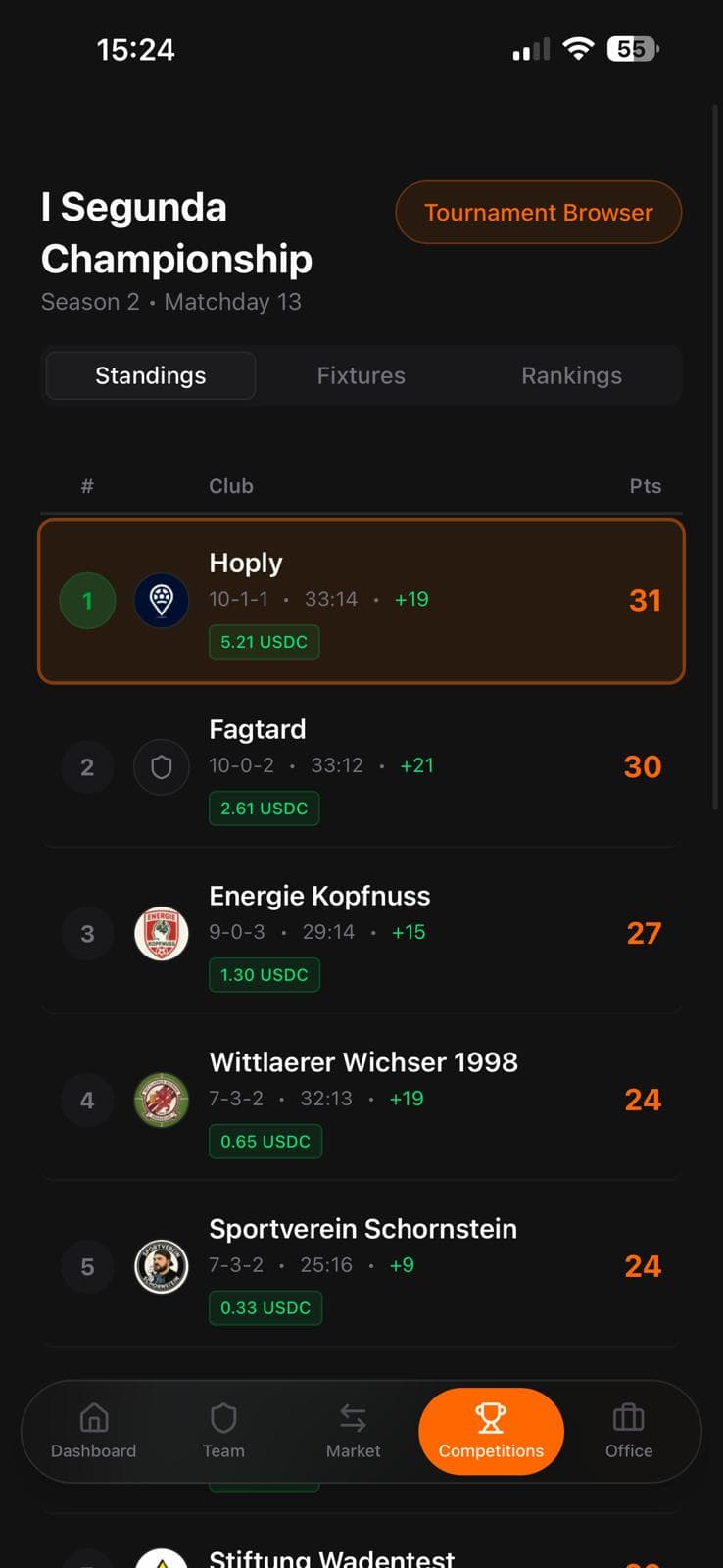
Task: Open the Rankings tab
Action: tap(571, 375)
